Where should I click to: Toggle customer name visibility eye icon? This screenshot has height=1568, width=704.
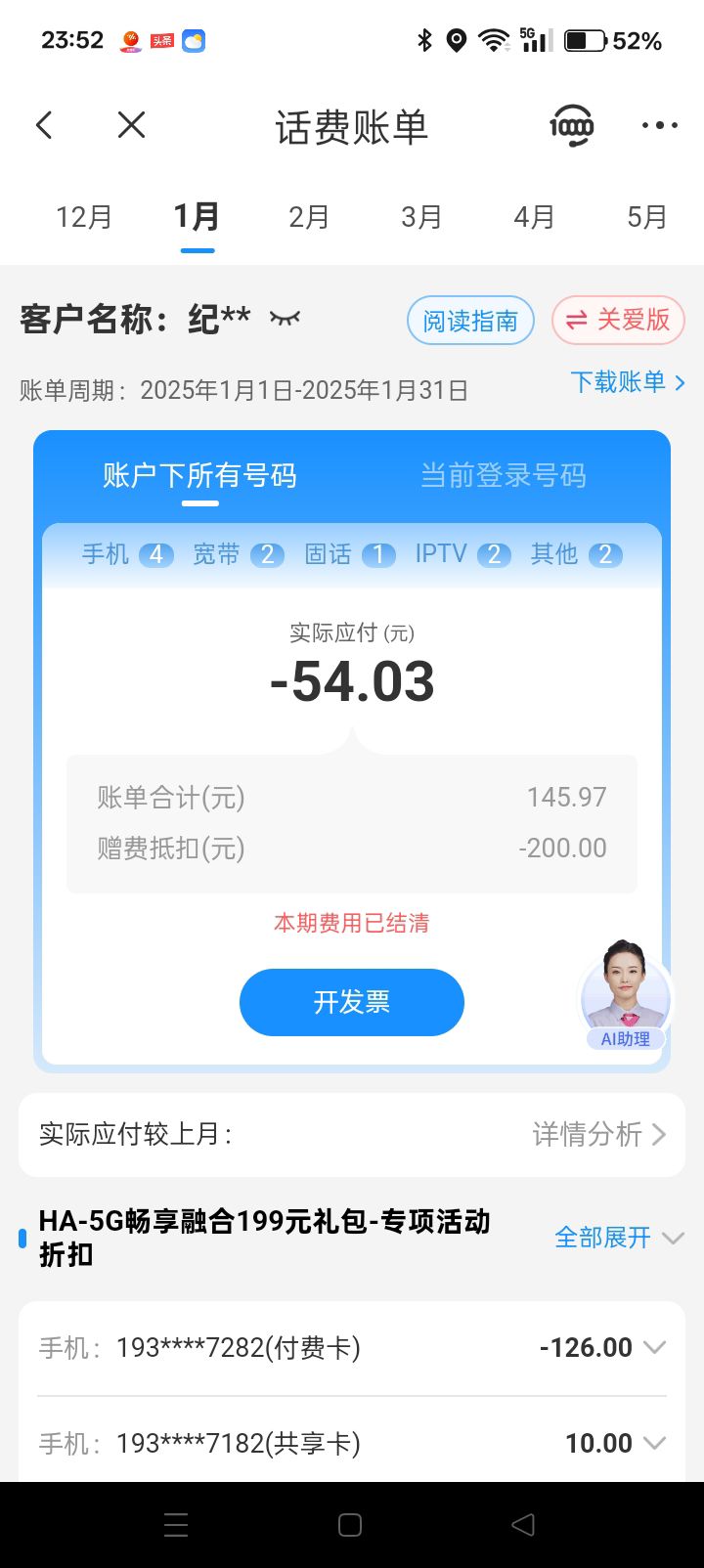point(285,318)
